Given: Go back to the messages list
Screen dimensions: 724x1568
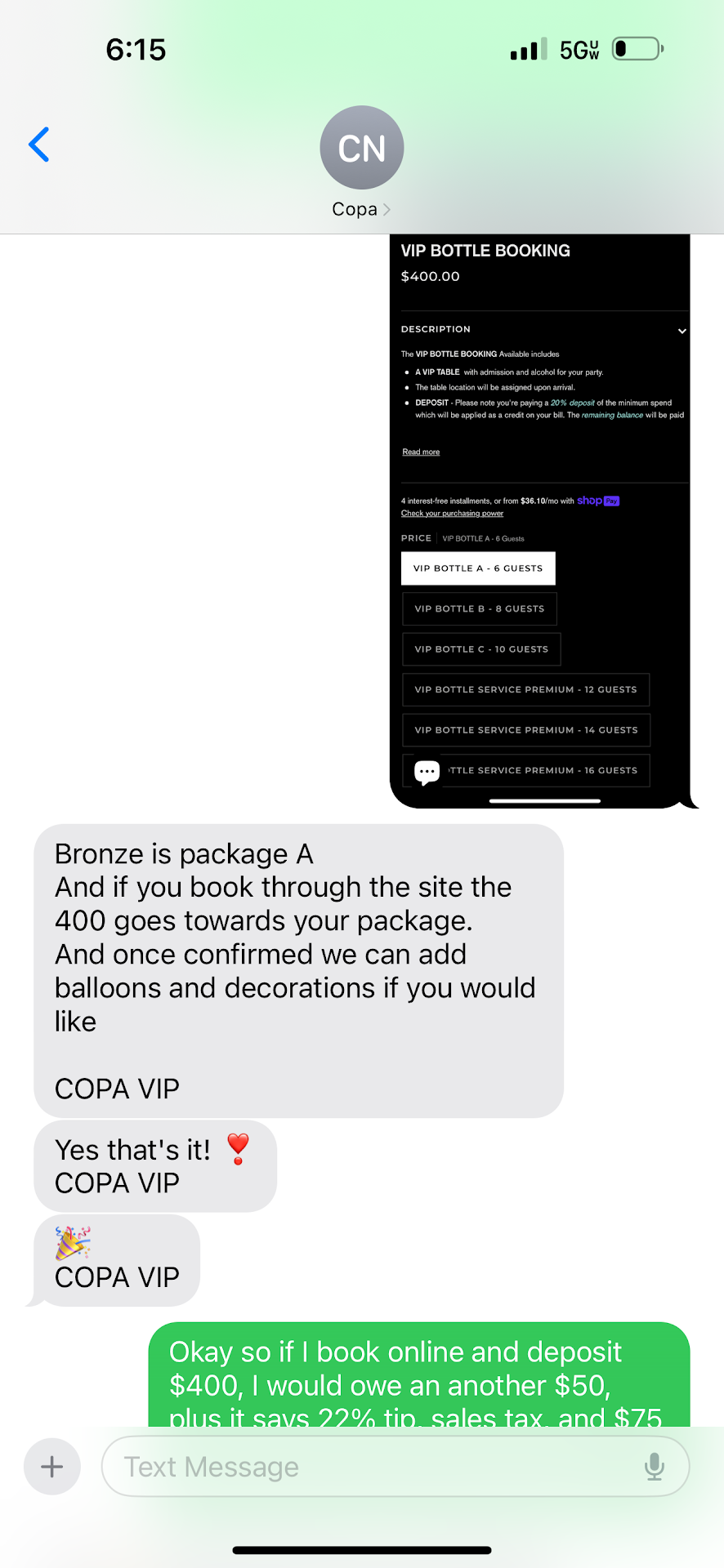Looking at the screenshot, I should pyautogui.click(x=39, y=145).
